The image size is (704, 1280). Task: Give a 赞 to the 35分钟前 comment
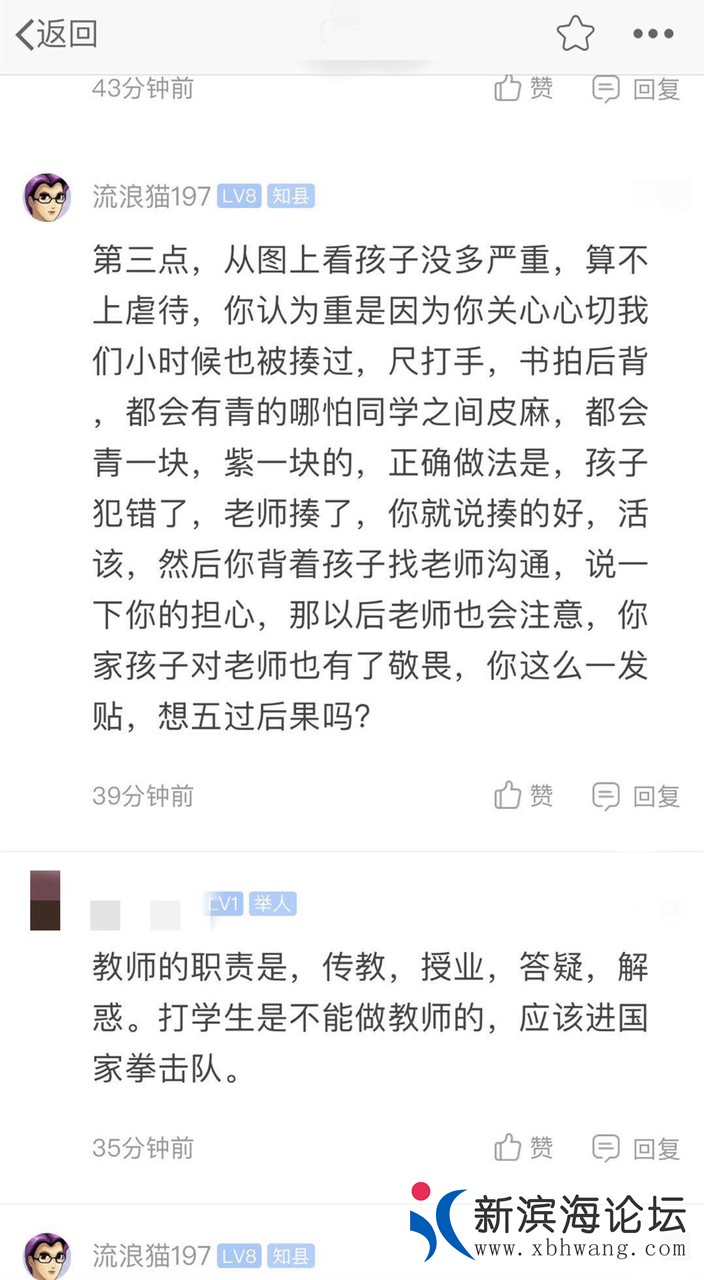pyautogui.click(x=524, y=1147)
